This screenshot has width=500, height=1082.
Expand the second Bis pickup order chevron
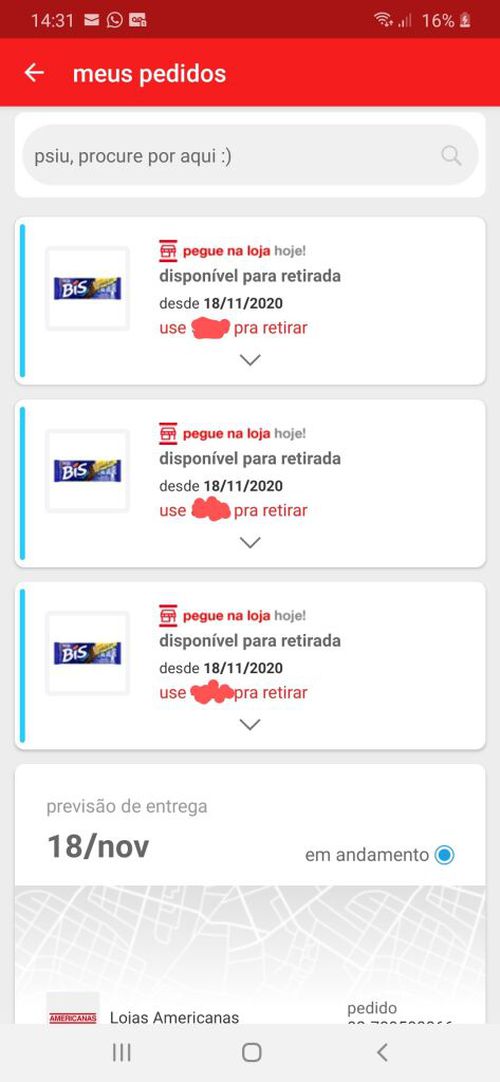(x=250, y=542)
